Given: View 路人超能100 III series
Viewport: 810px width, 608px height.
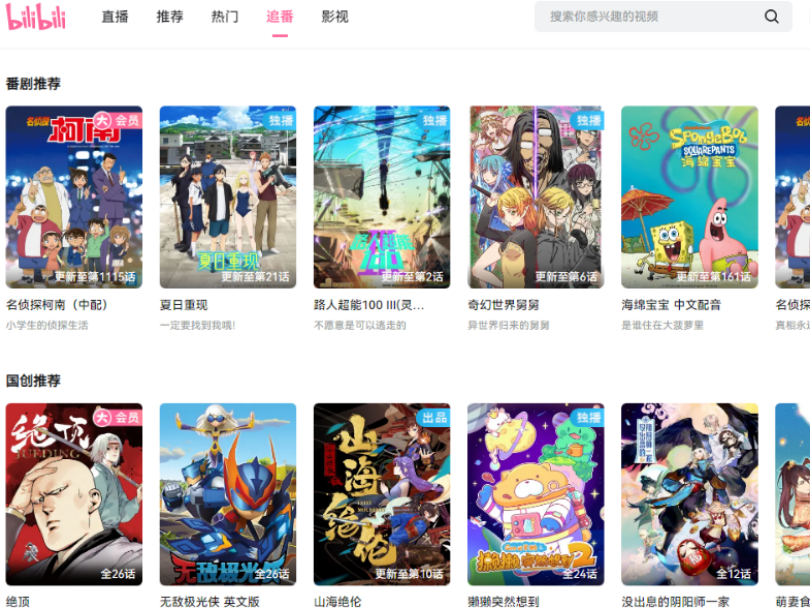Looking at the screenshot, I should (382, 197).
